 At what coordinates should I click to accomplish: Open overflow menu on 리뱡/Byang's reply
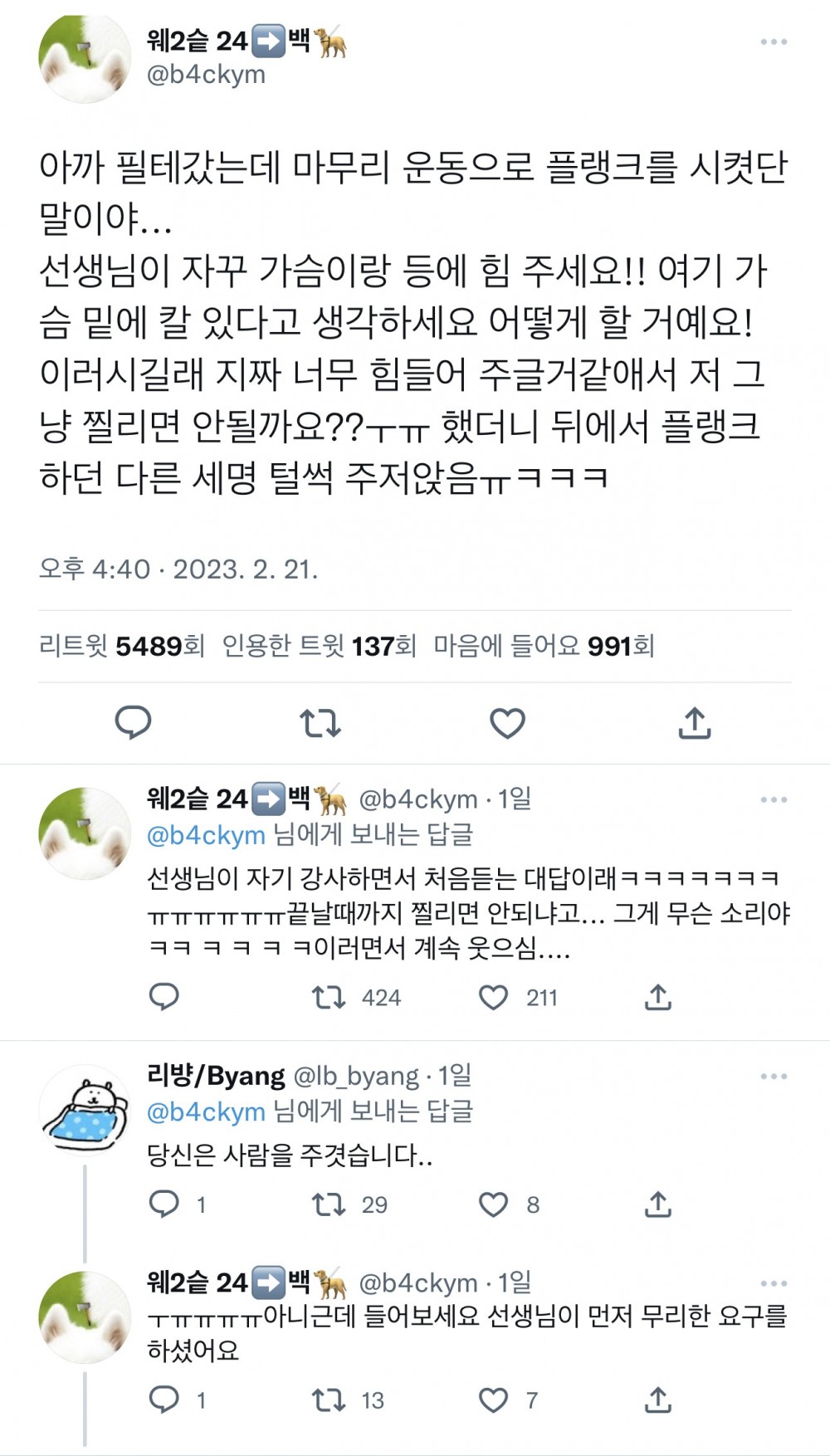point(774,1077)
